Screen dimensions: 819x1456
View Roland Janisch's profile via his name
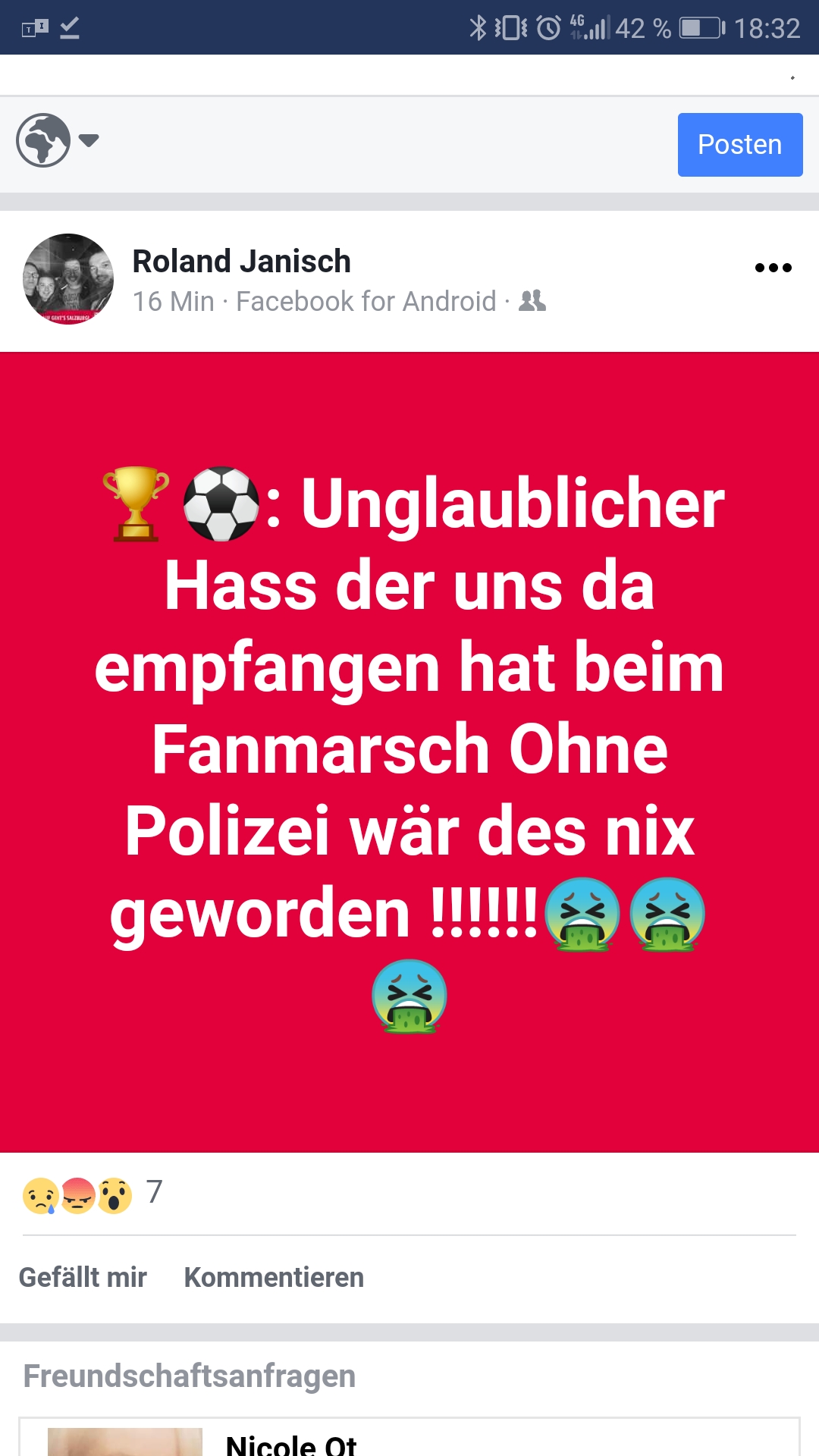point(242,262)
